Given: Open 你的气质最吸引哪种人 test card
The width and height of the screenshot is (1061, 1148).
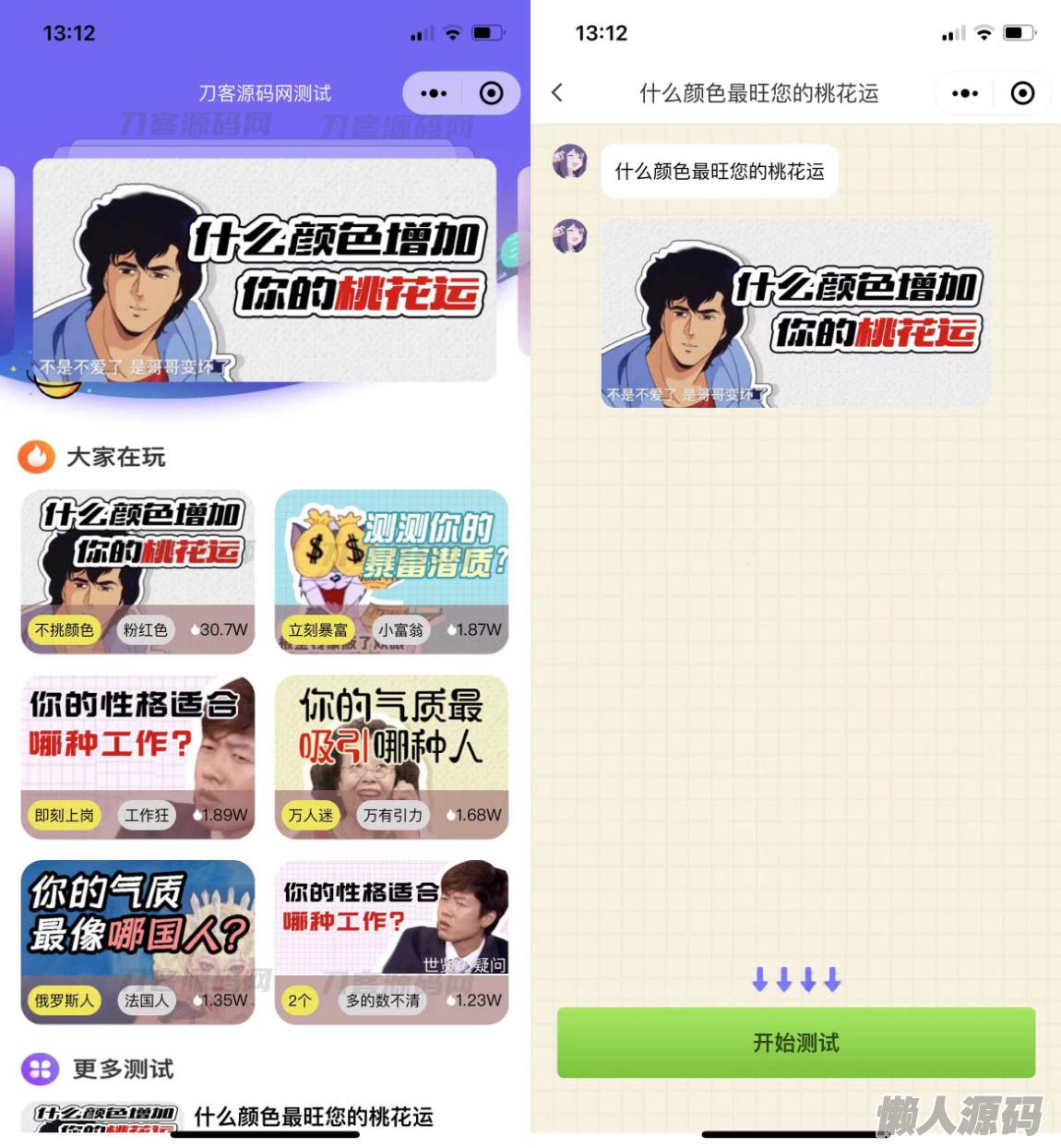Looking at the screenshot, I should click(391, 757).
